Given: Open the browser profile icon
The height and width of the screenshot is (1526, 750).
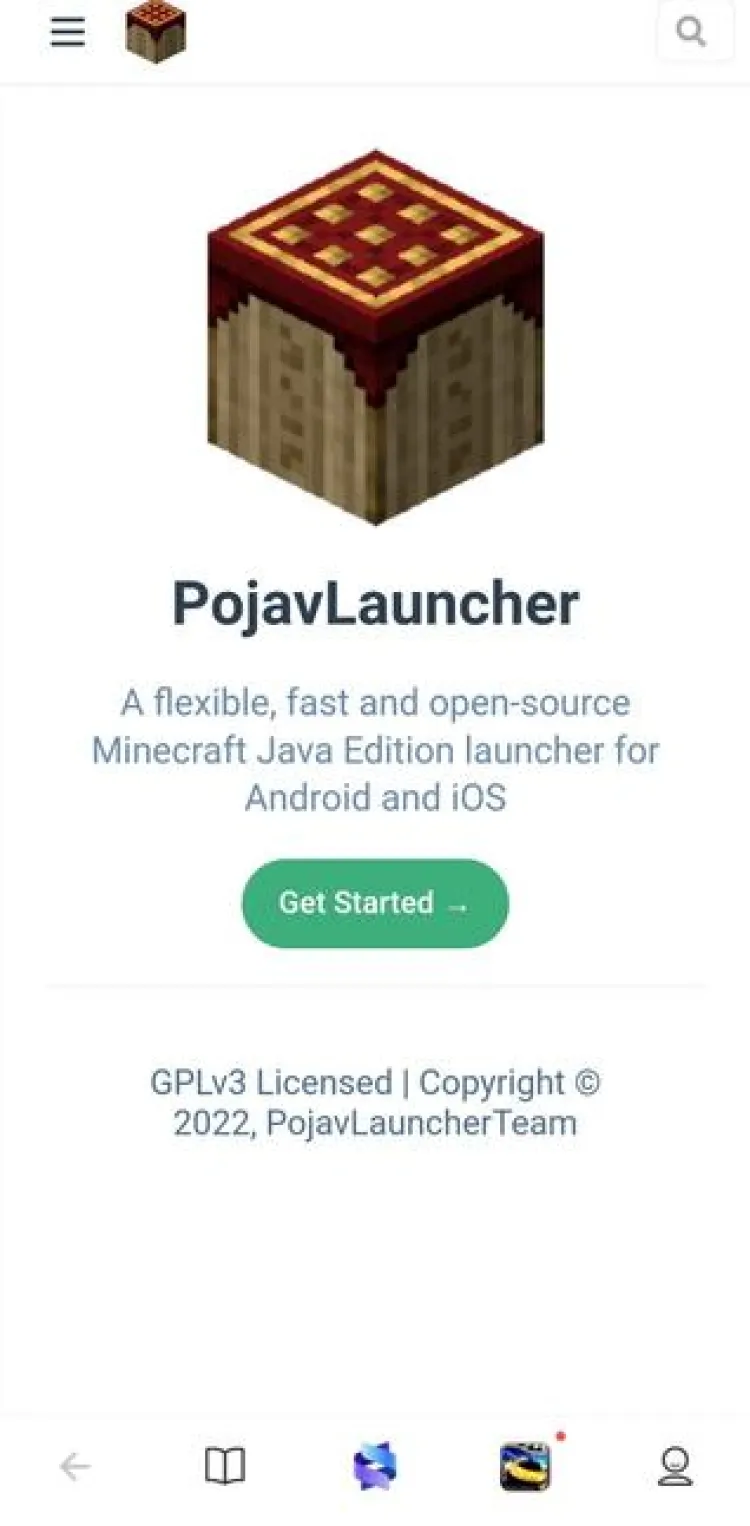Looking at the screenshot, I should (676, 1467).
